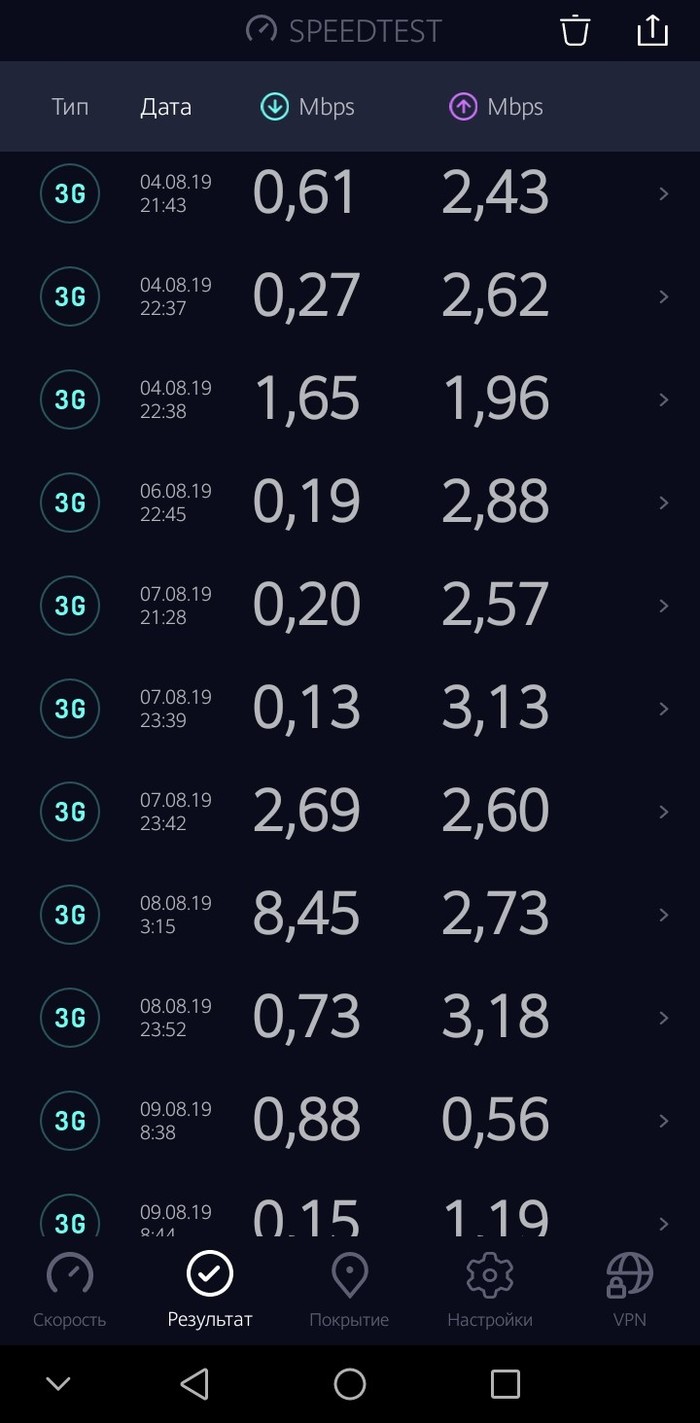Image resolution: width=700 pixels, height=1423 pixels.
Task: Open the result from 08.08.19 23:52
Action: click(x=350, y=1018)
